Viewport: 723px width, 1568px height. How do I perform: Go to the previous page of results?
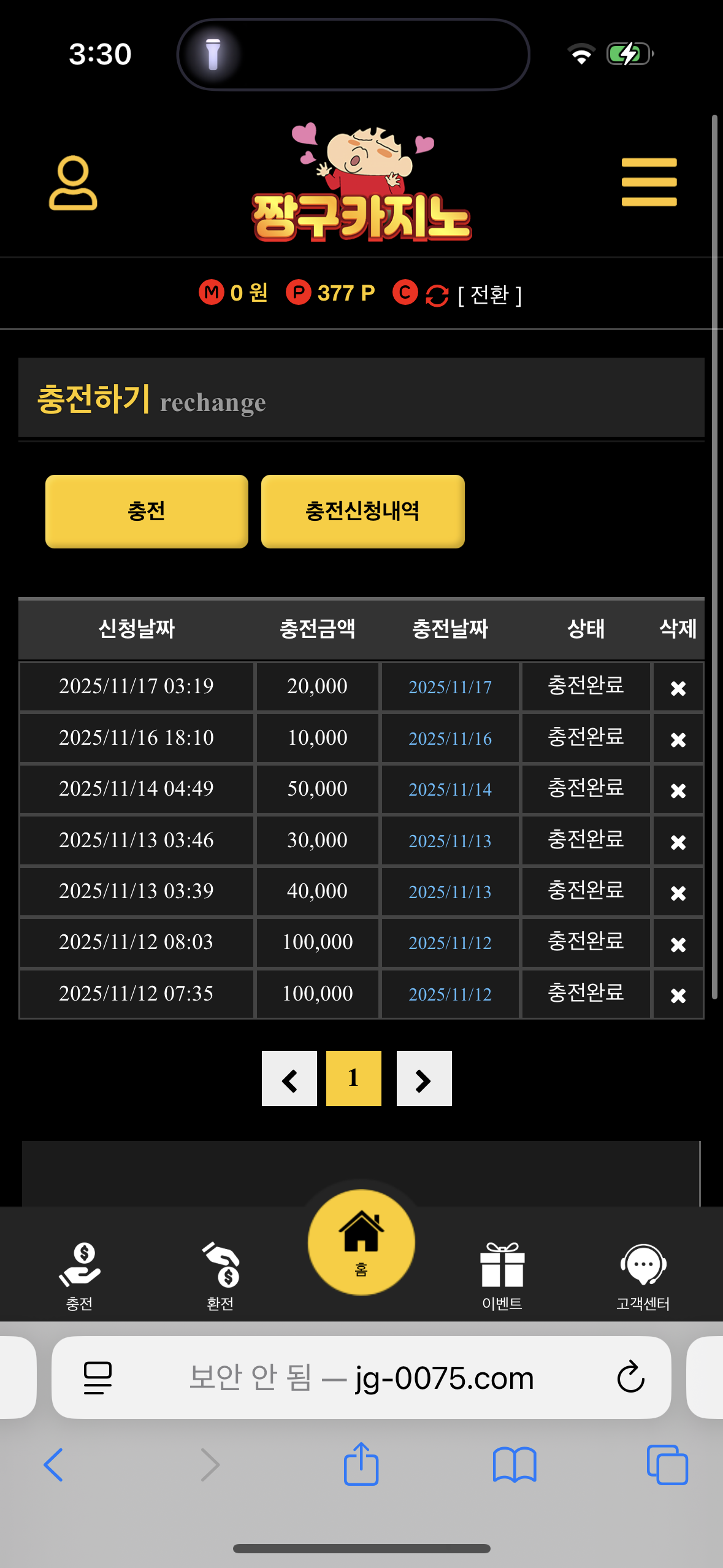click(289, 1078)
